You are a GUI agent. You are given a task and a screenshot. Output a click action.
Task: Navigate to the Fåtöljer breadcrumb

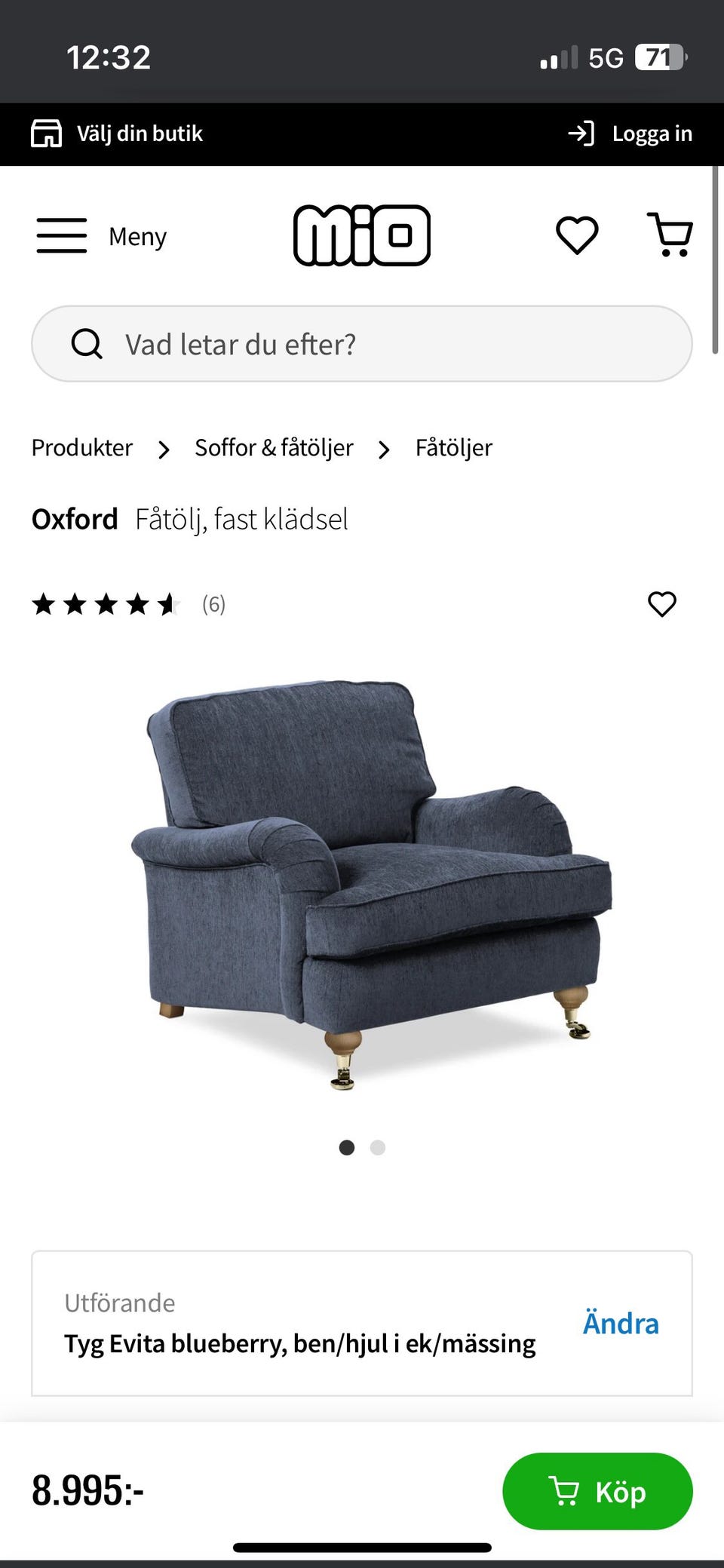coord(453,448)
